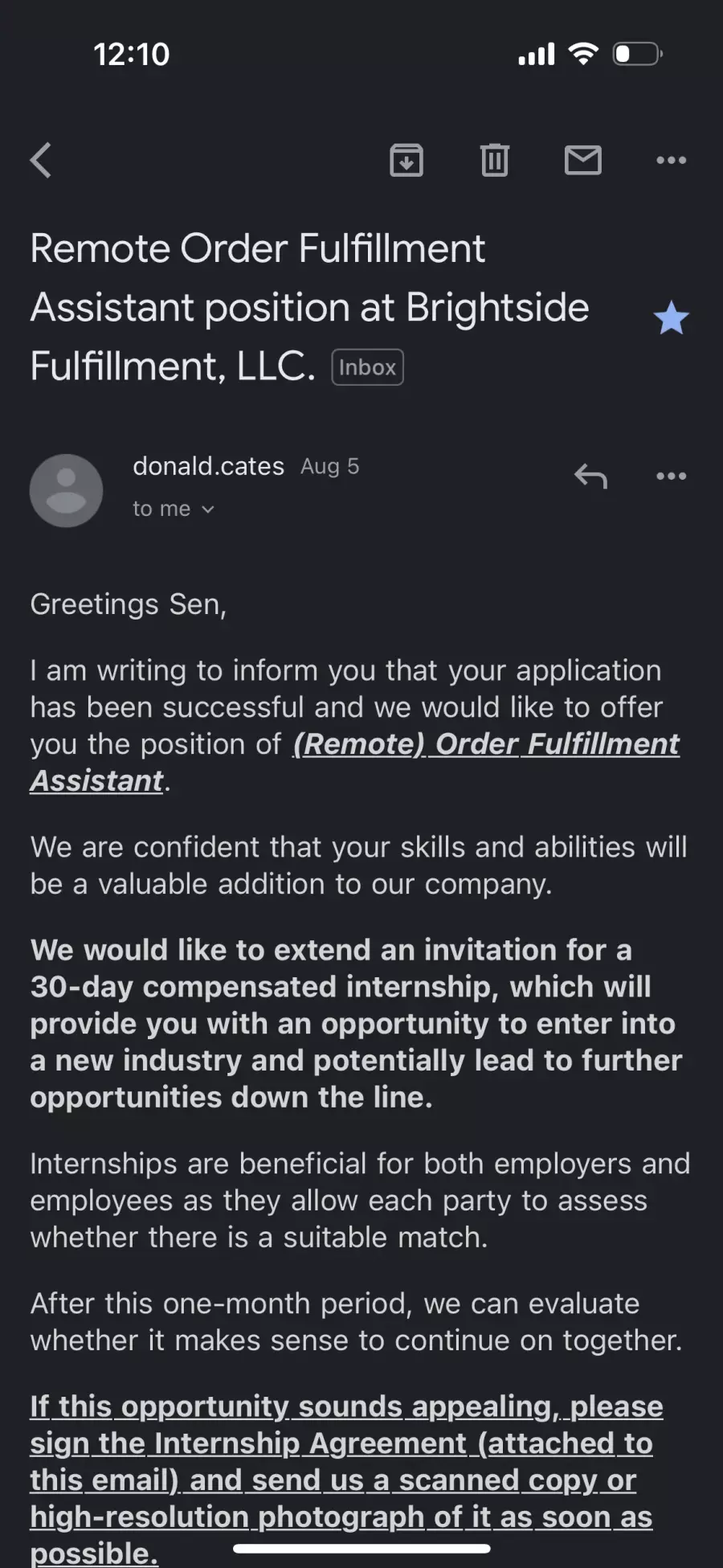Open message options next to reply arrow
This screenshot has height=1568, width=723.
click(x=672, y=476)
